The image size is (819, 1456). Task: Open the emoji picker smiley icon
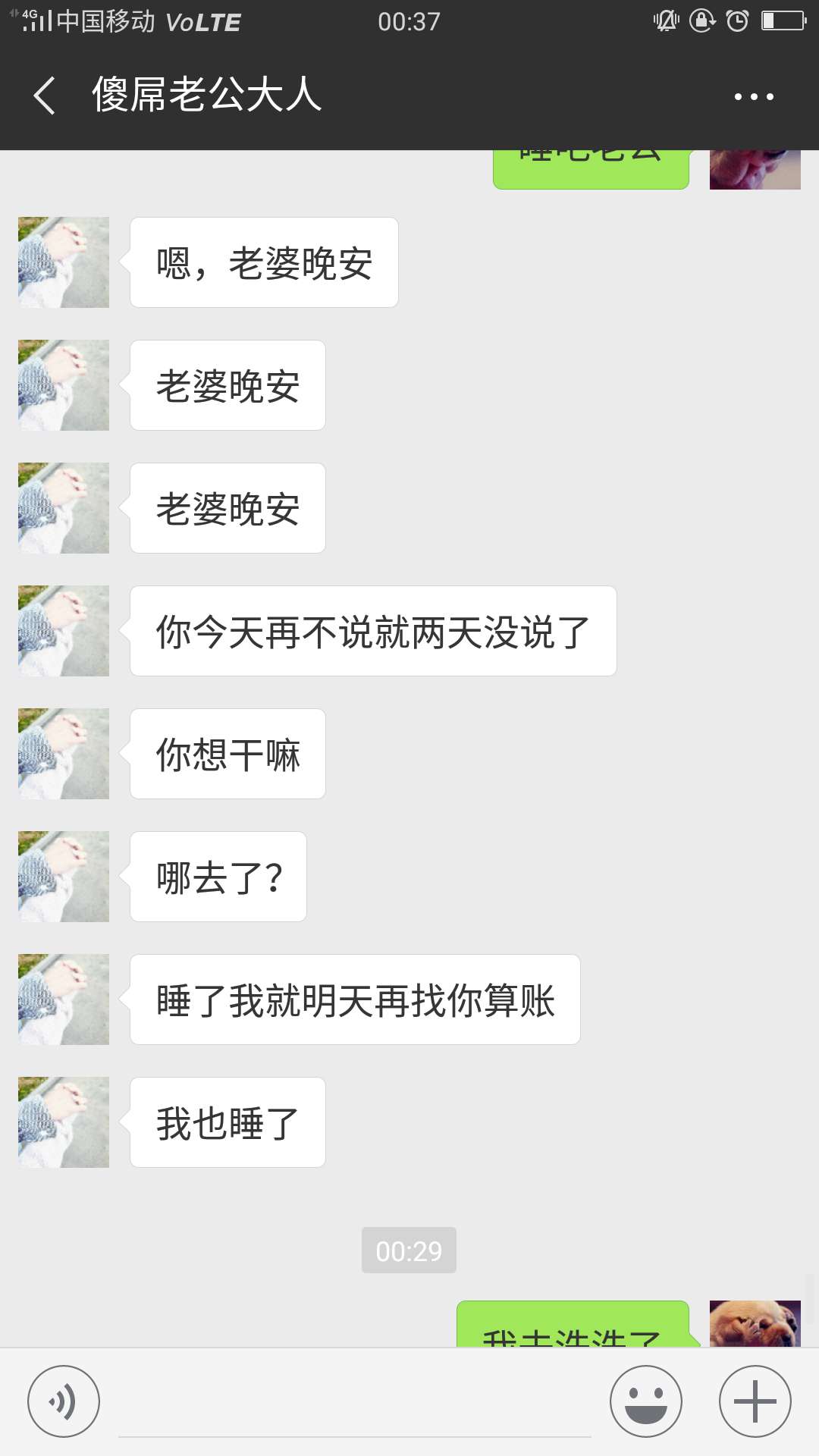click(645, 1400)
